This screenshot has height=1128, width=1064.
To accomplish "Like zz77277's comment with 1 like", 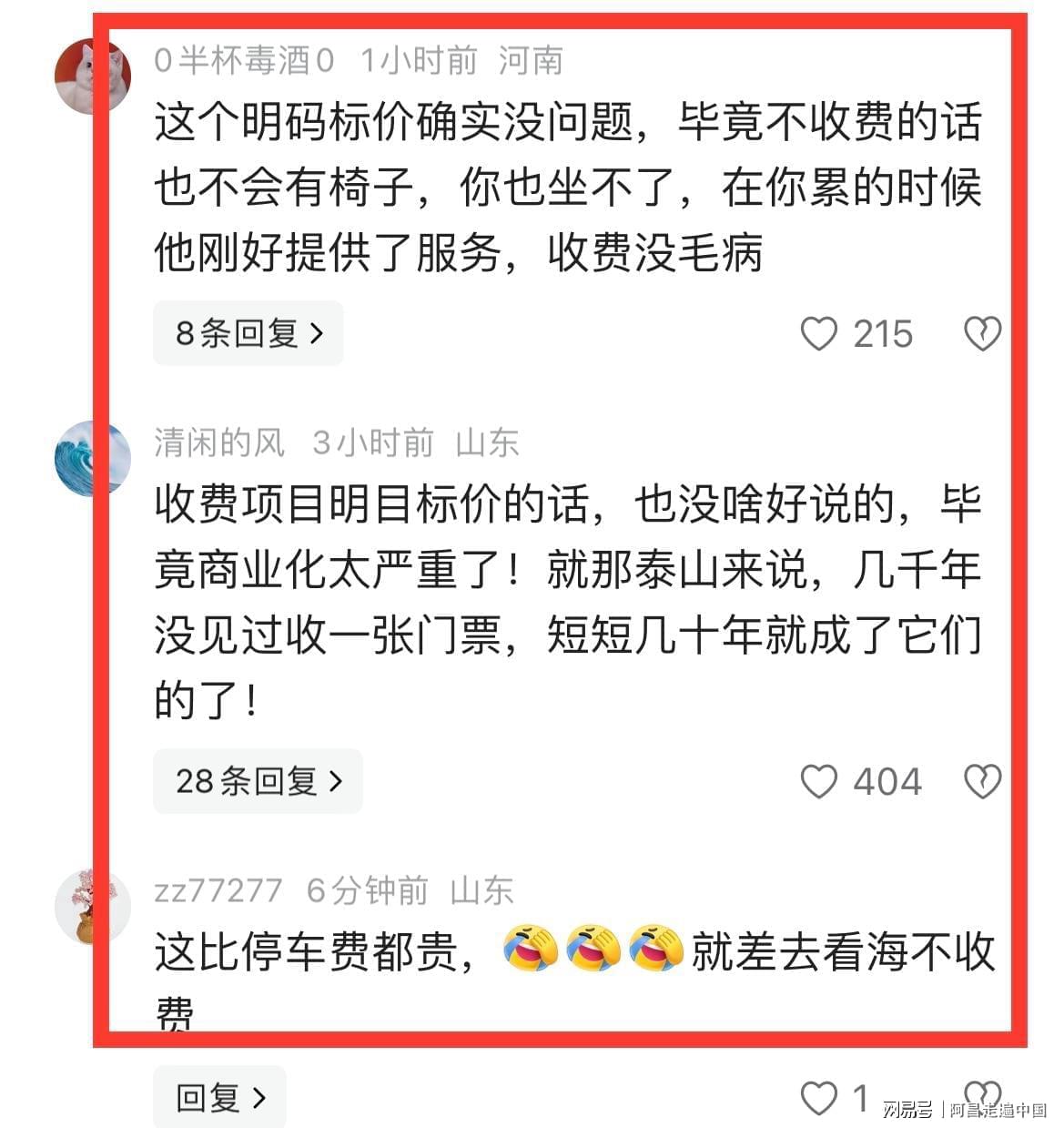I will pos(818,1098).
